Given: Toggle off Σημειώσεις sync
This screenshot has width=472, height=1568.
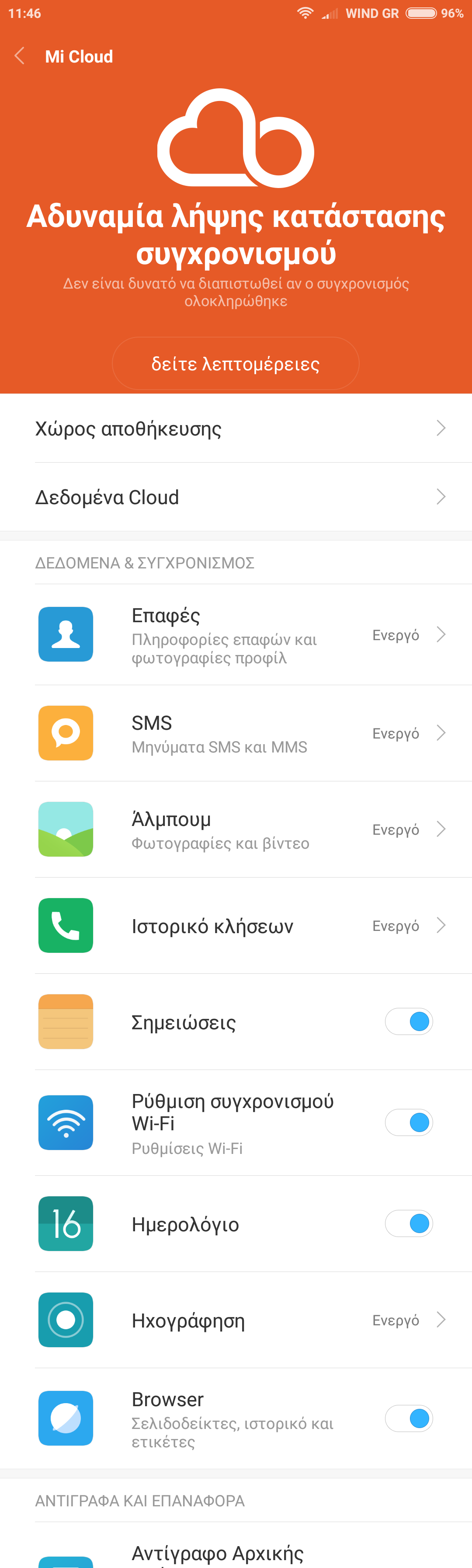Looking at the screenshot, I should (x=409, y=1021).
